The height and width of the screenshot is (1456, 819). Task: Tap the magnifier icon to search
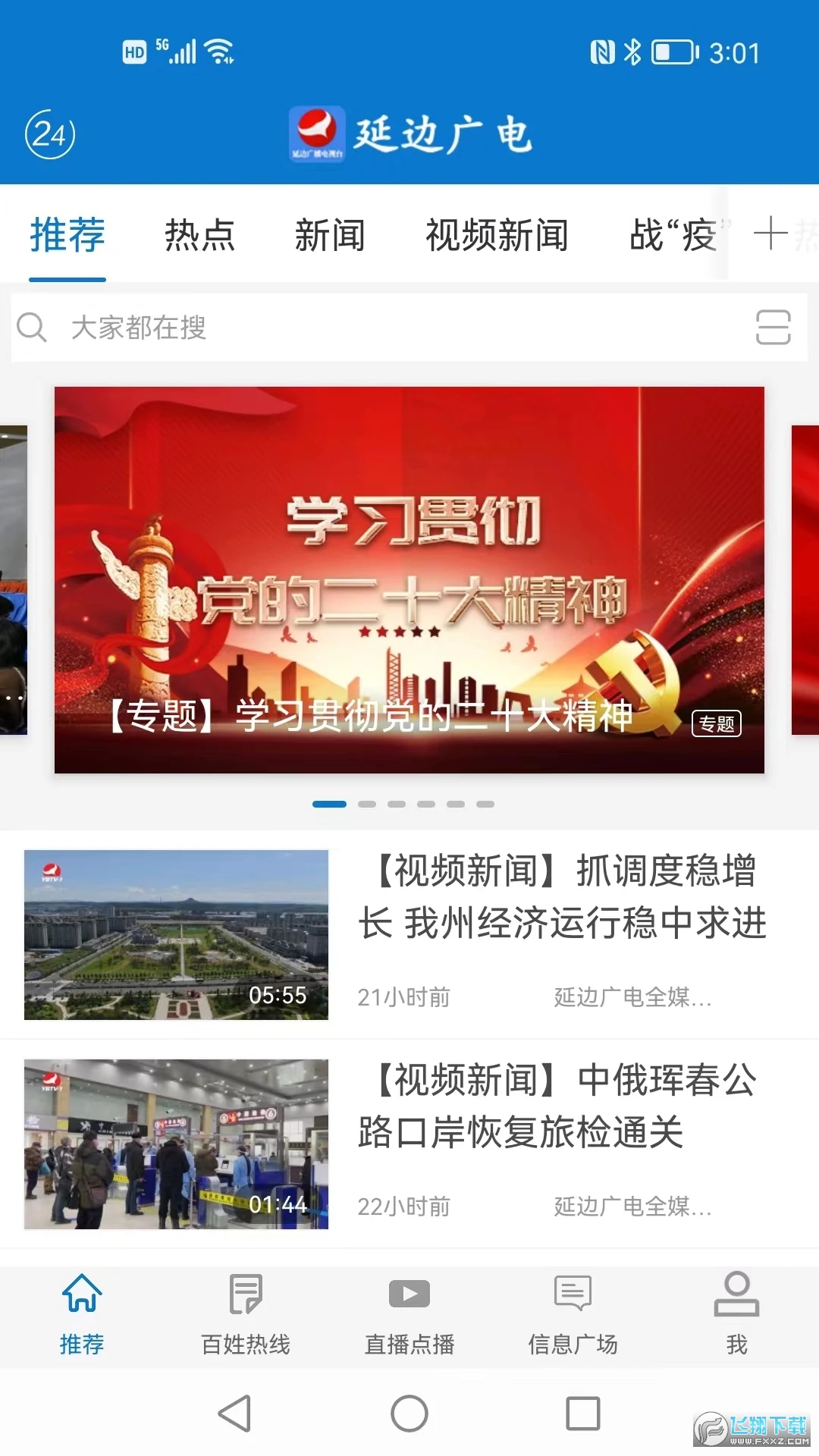click(32, 328)
